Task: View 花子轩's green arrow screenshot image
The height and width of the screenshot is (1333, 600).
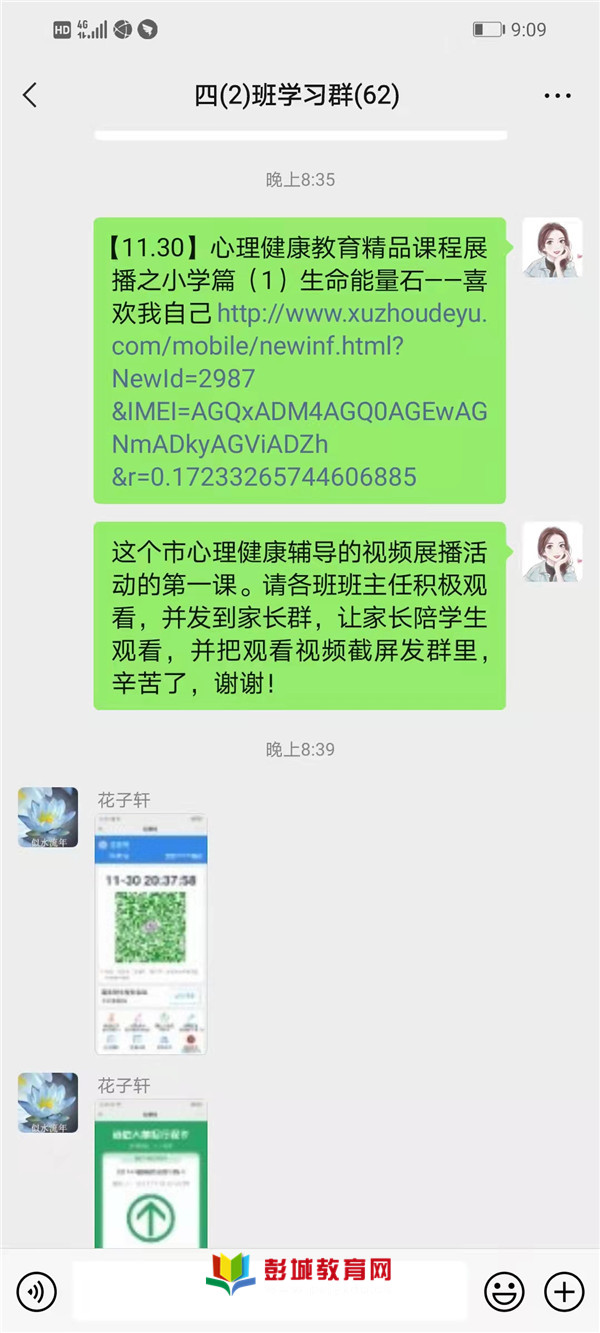Action: [151, 1174]
